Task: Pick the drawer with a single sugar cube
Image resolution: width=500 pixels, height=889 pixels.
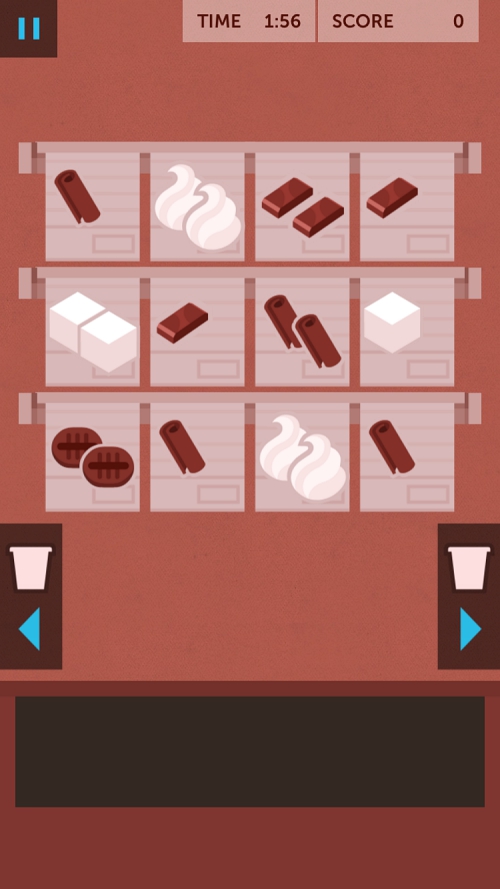Action: 407,332
